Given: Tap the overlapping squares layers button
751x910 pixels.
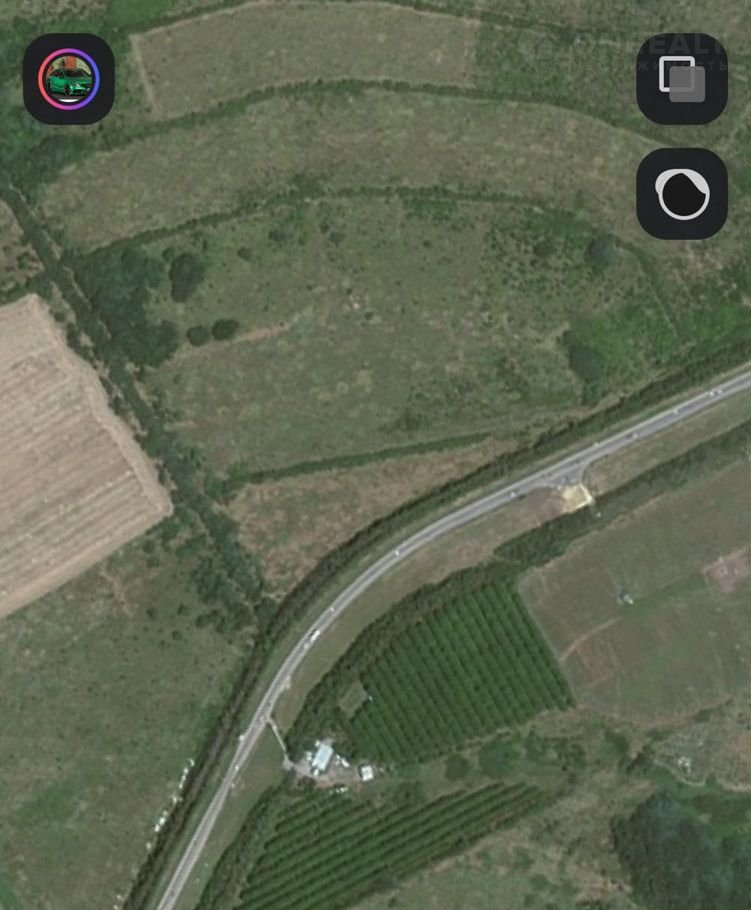Looking at the screenshot, I should coord(681,79).
